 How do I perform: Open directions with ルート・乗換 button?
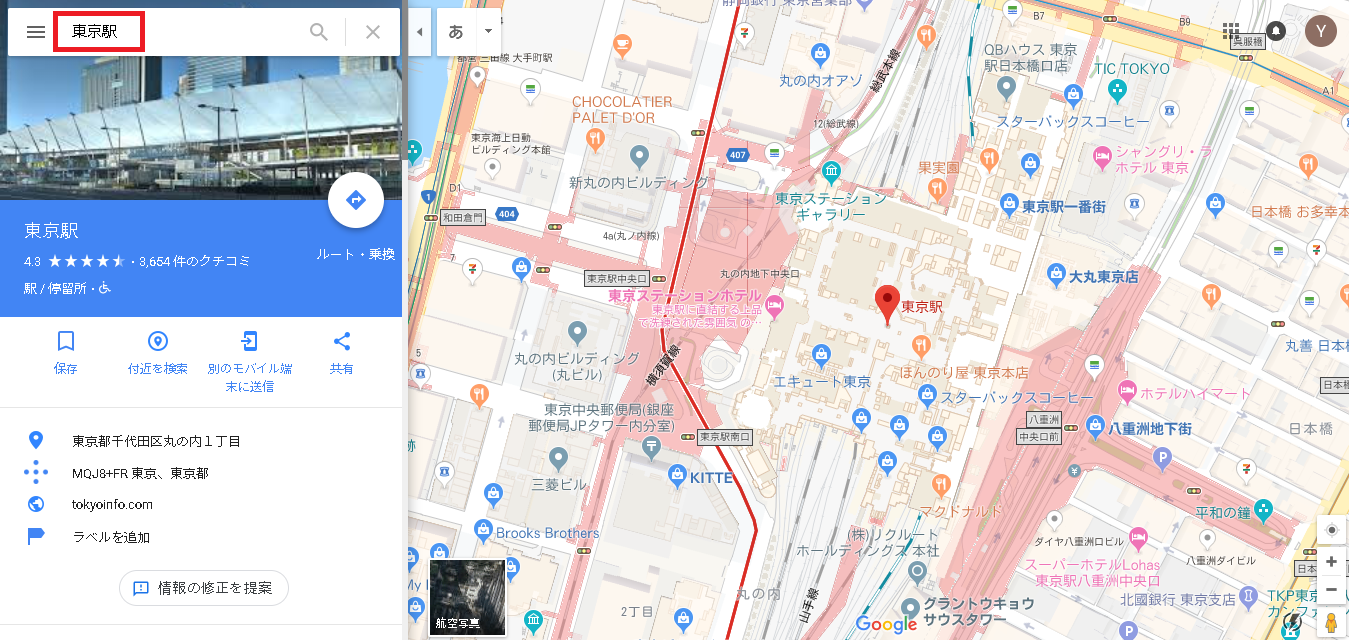356,201
